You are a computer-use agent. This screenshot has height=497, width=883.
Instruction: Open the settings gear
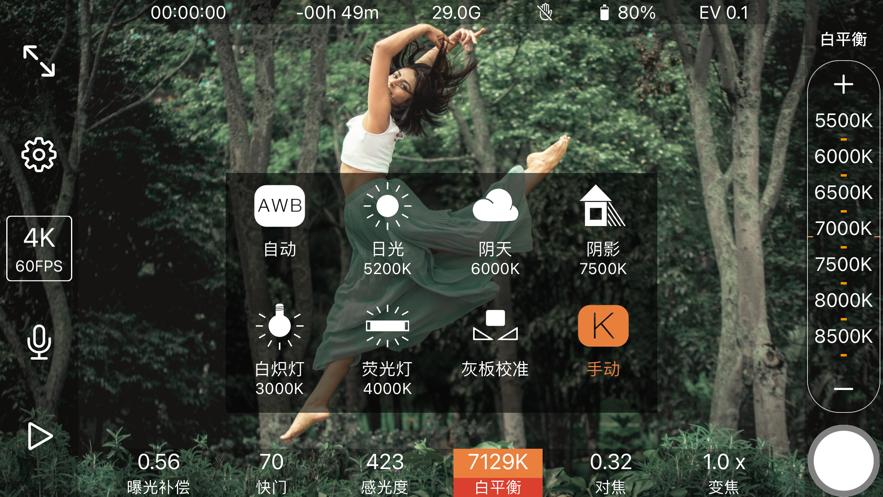(39, 155)
